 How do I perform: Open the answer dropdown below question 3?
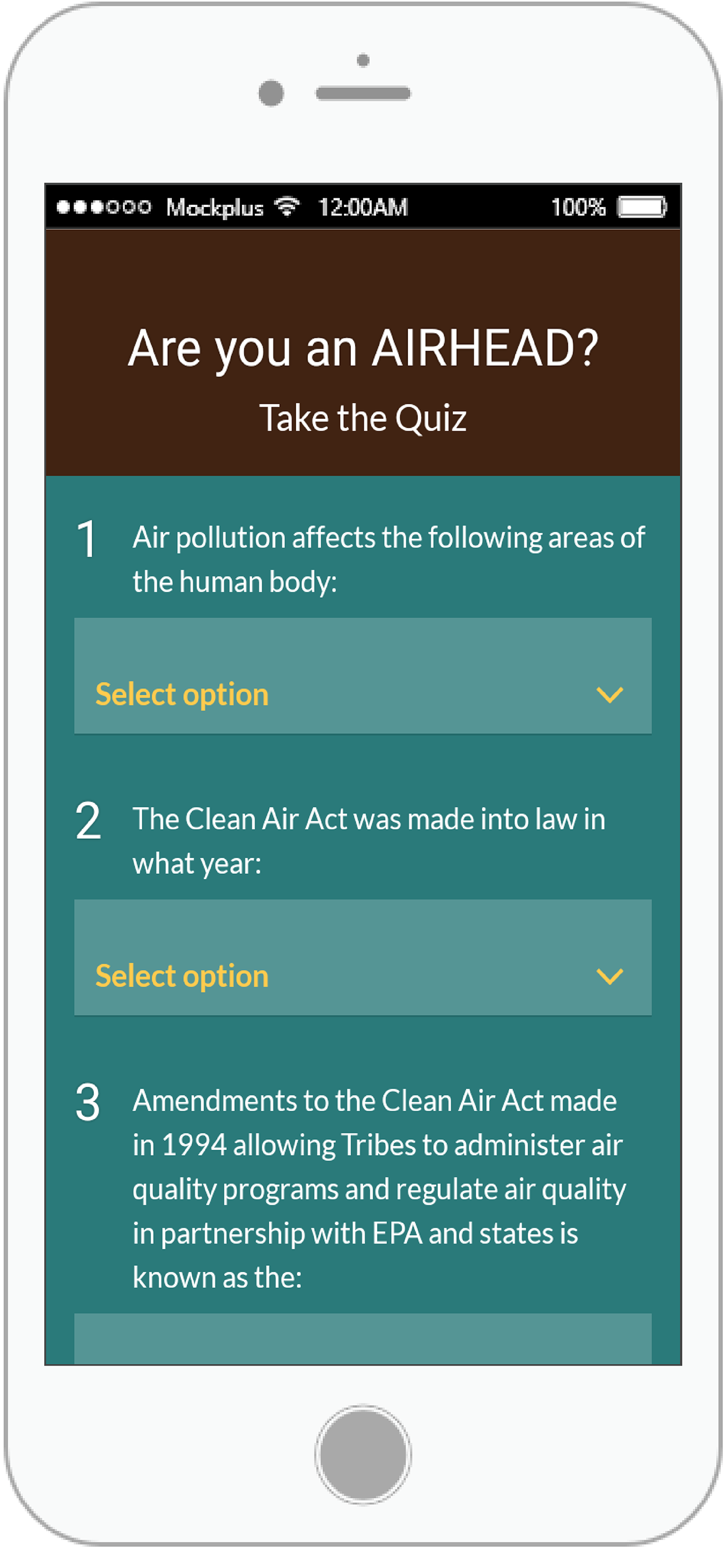point(363,1339)
